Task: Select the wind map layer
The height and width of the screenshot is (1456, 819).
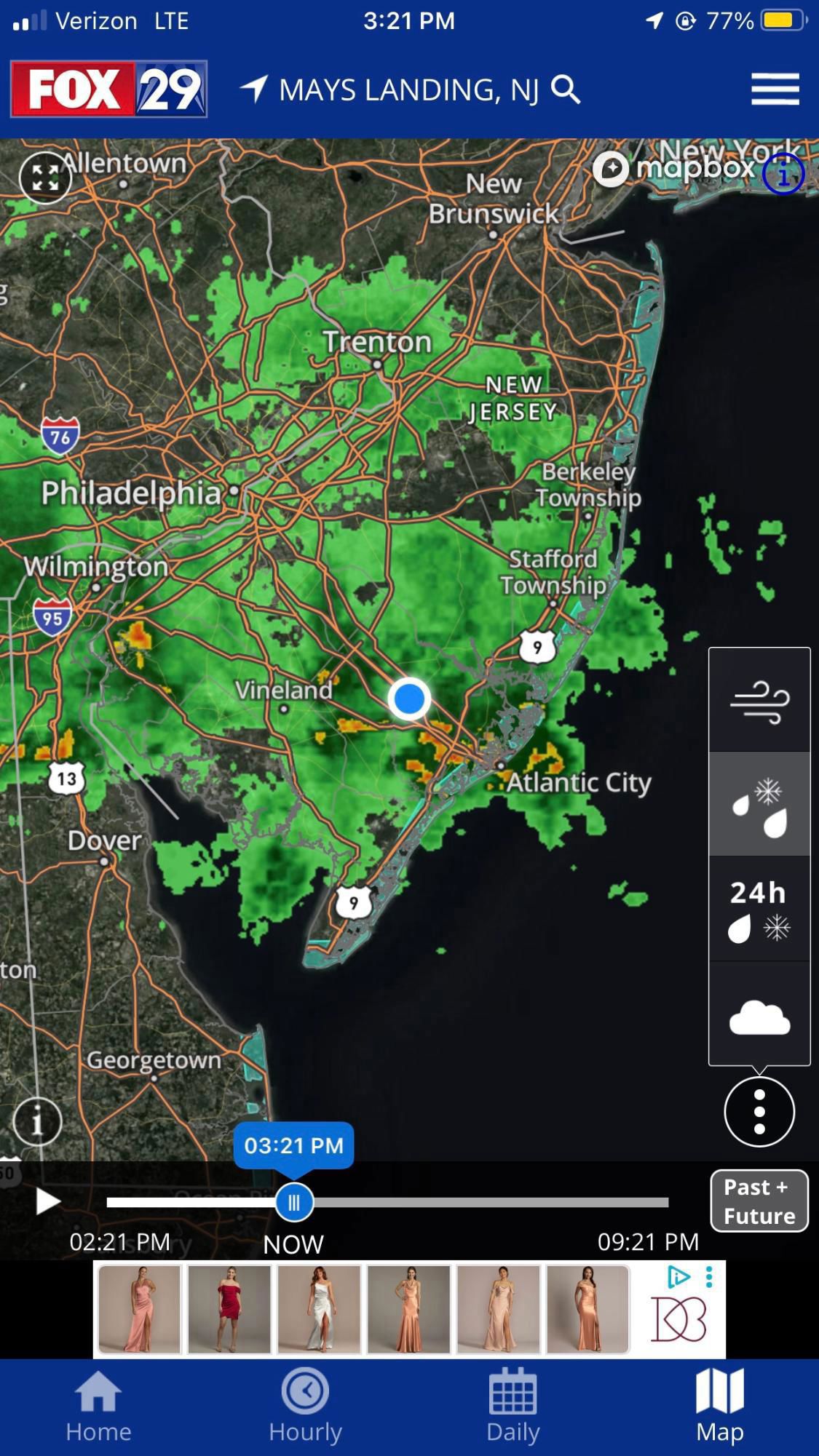Action: 759,701
